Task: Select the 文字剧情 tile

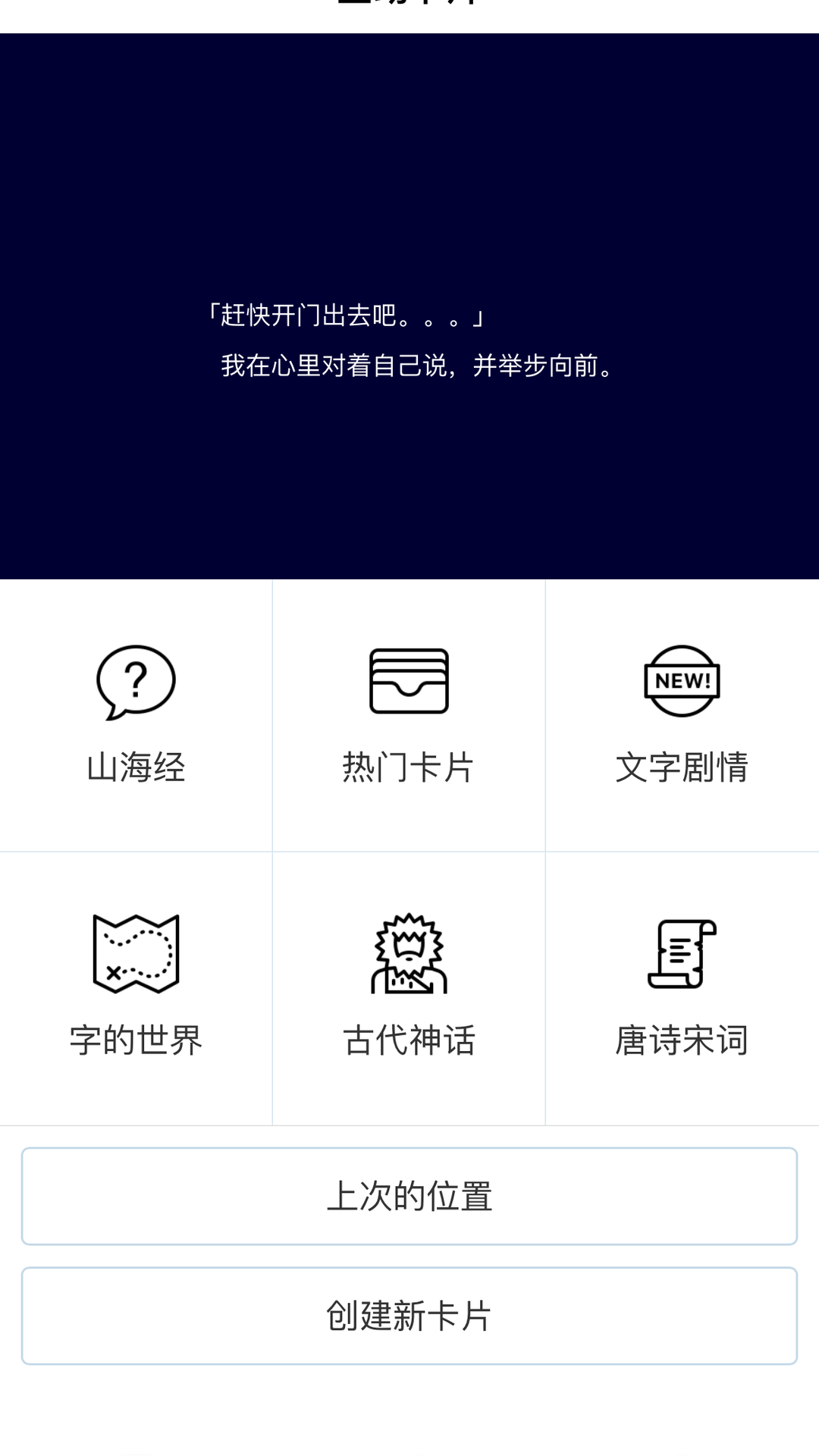Action: point(682,715)
